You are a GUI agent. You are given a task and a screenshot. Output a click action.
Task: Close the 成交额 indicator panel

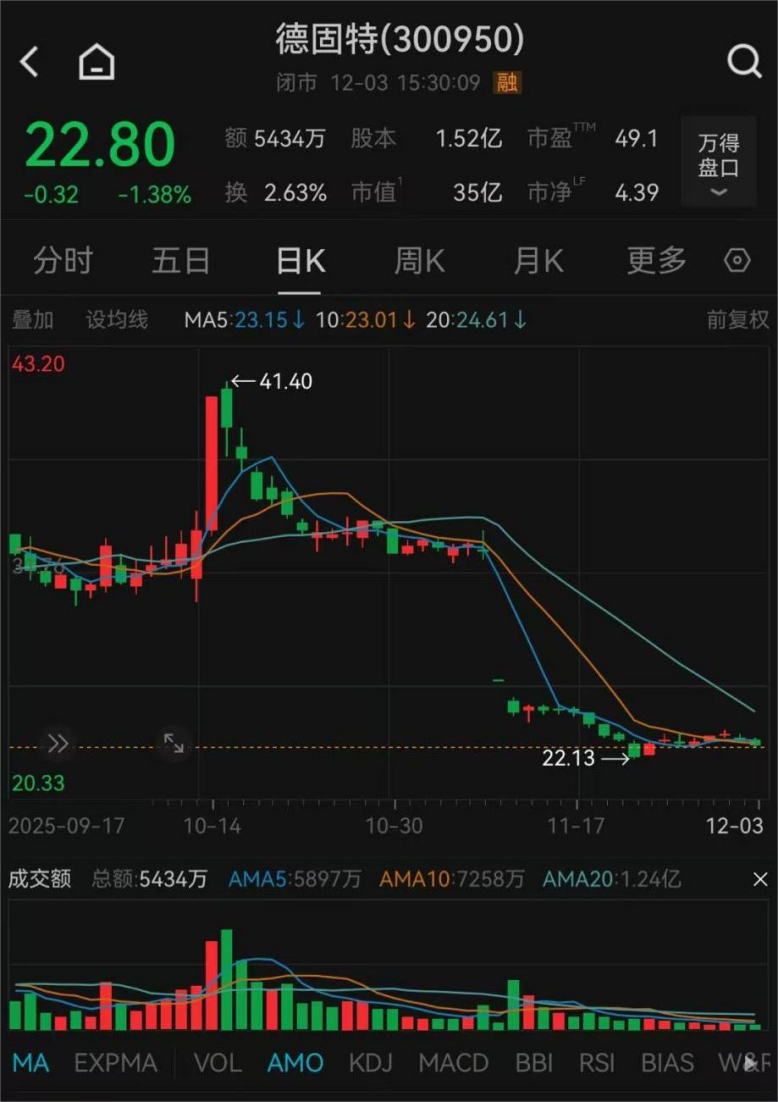(x=760, y=879)
